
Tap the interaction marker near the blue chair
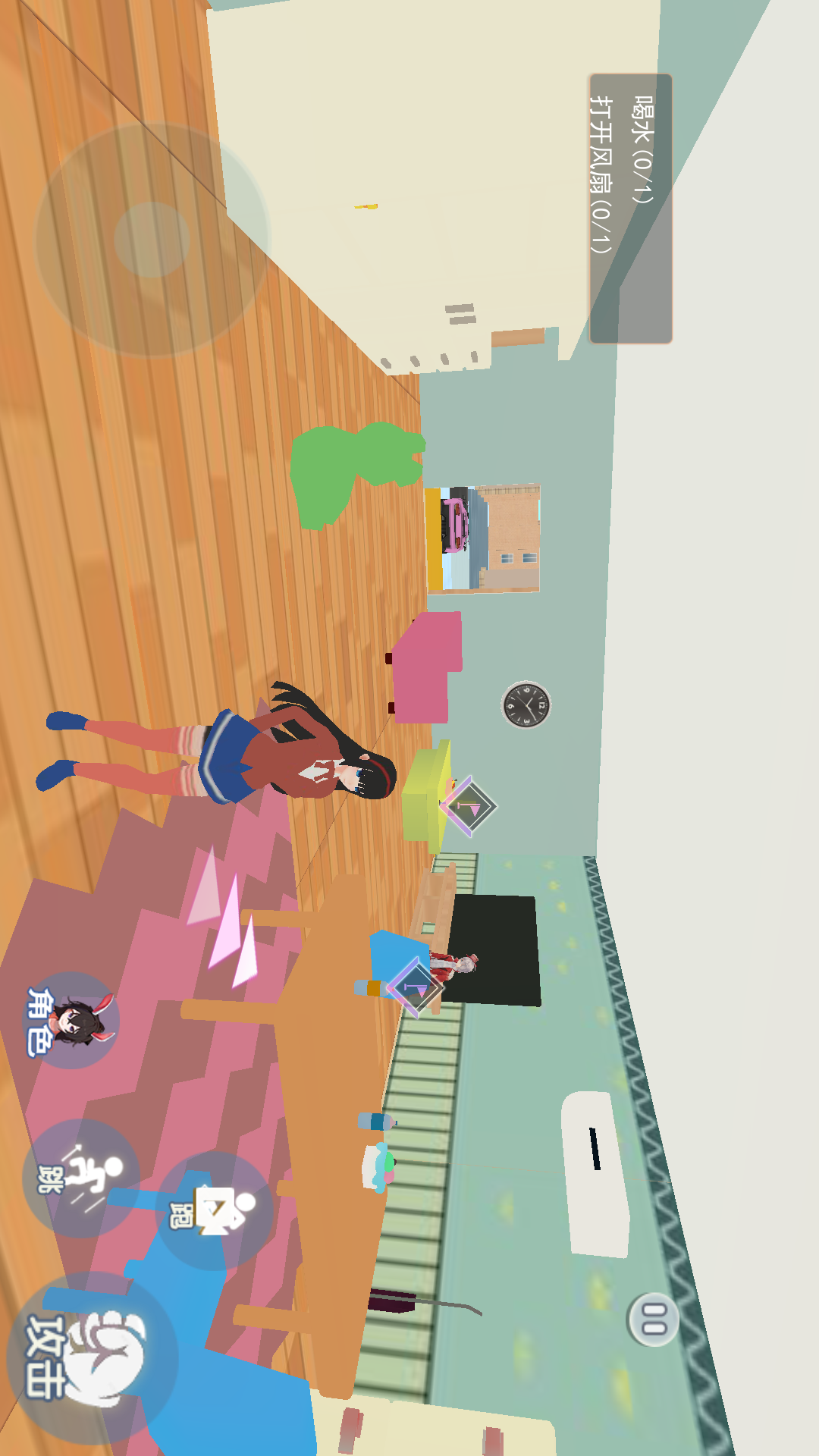pos(416,987)
